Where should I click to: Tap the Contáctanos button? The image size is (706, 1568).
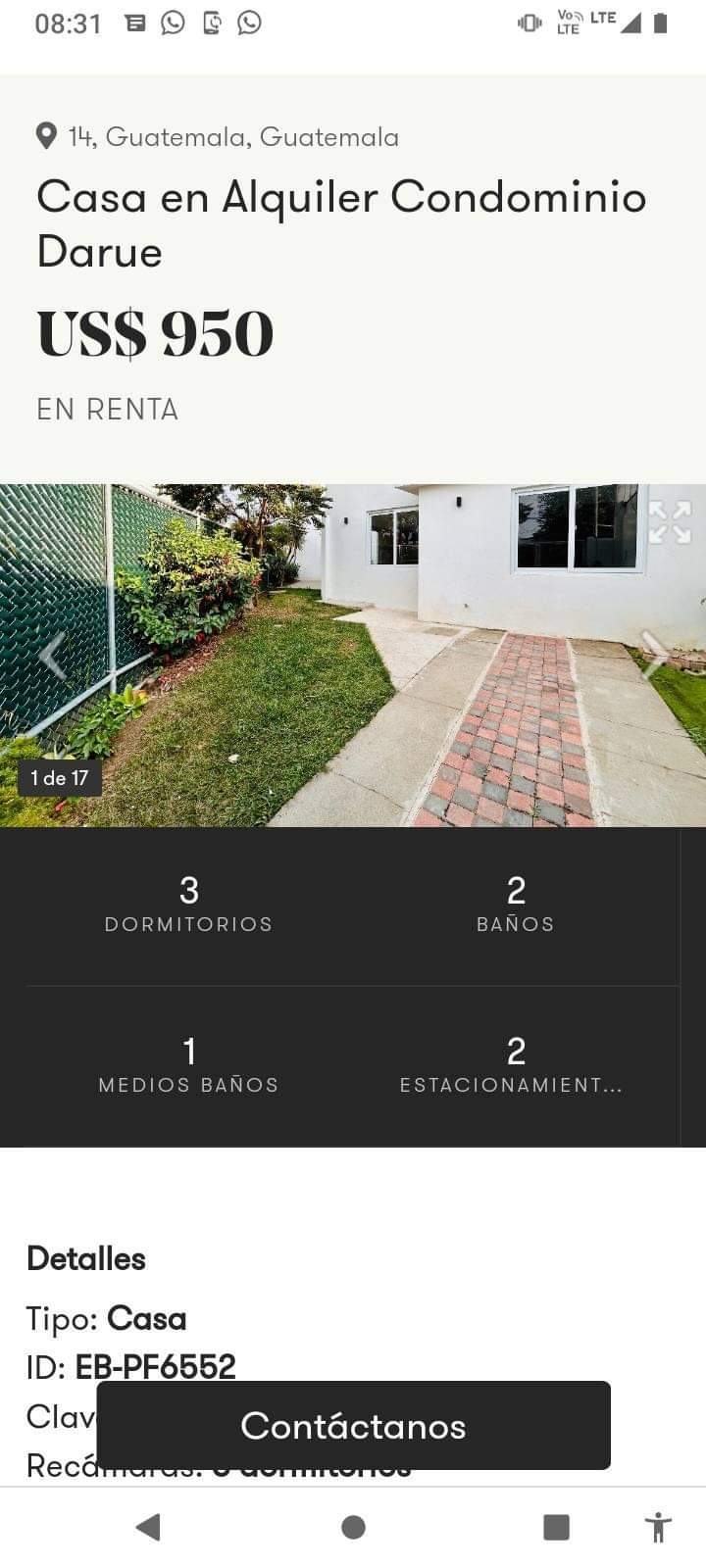coord(353,1425)
